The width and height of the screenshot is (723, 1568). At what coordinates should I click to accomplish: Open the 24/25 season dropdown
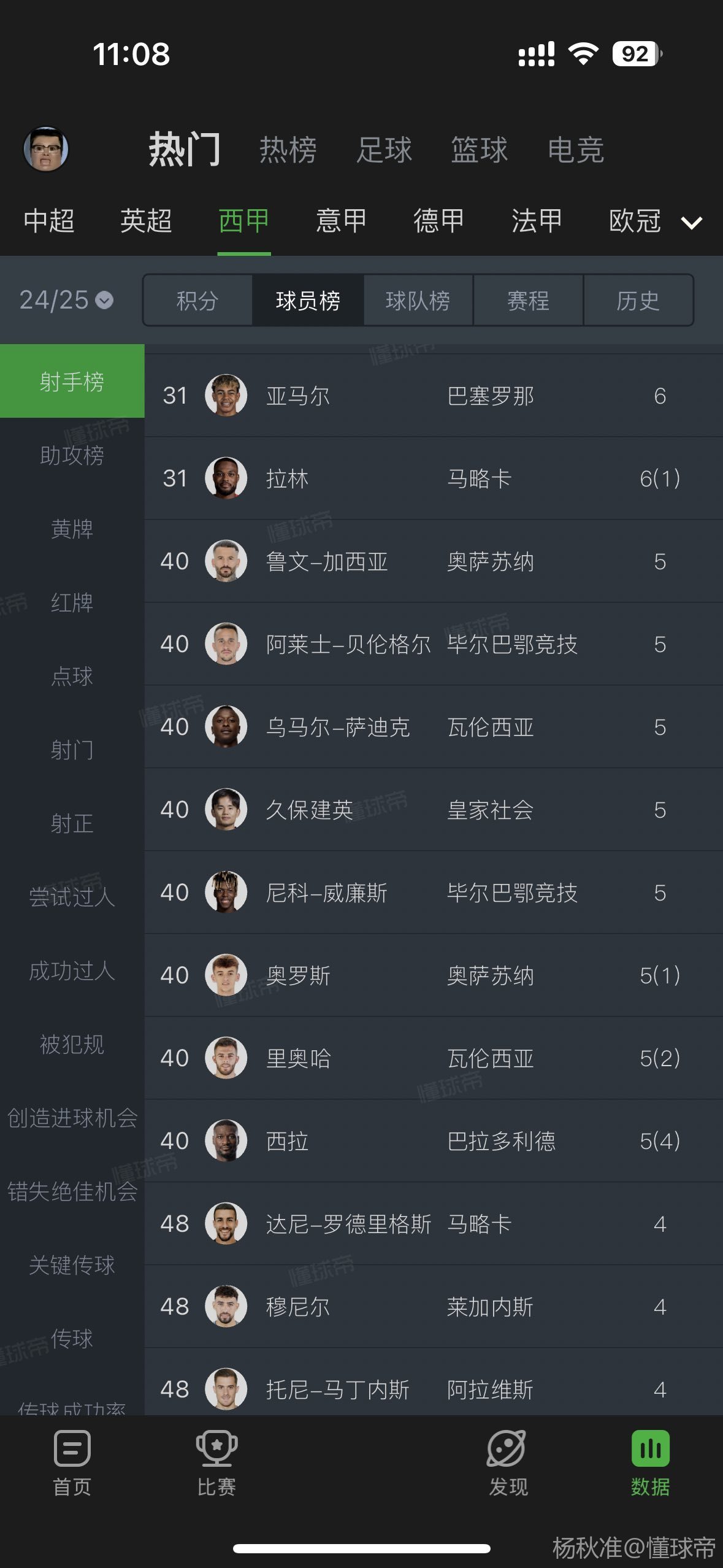[x=66, y=300]
